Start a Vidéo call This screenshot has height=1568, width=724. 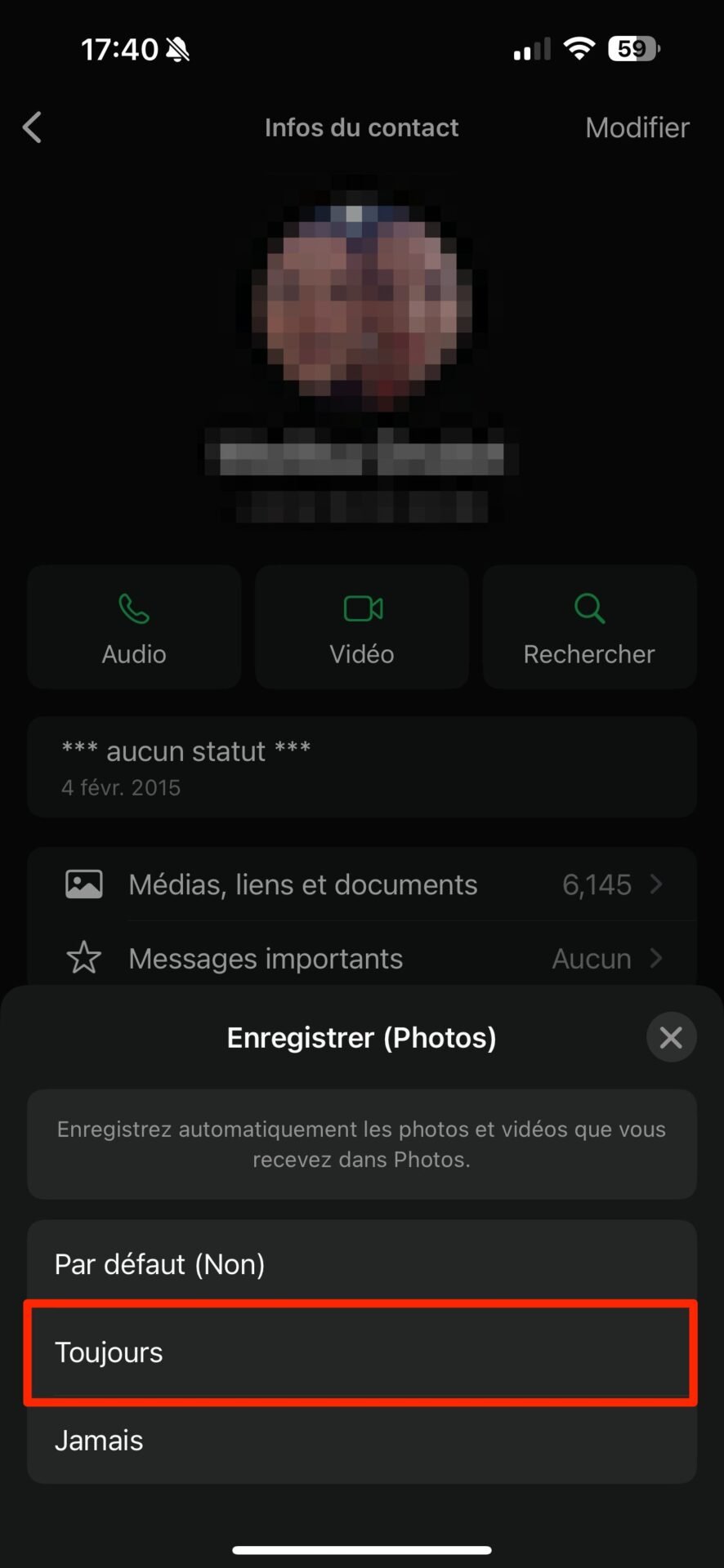pos(362,627)
